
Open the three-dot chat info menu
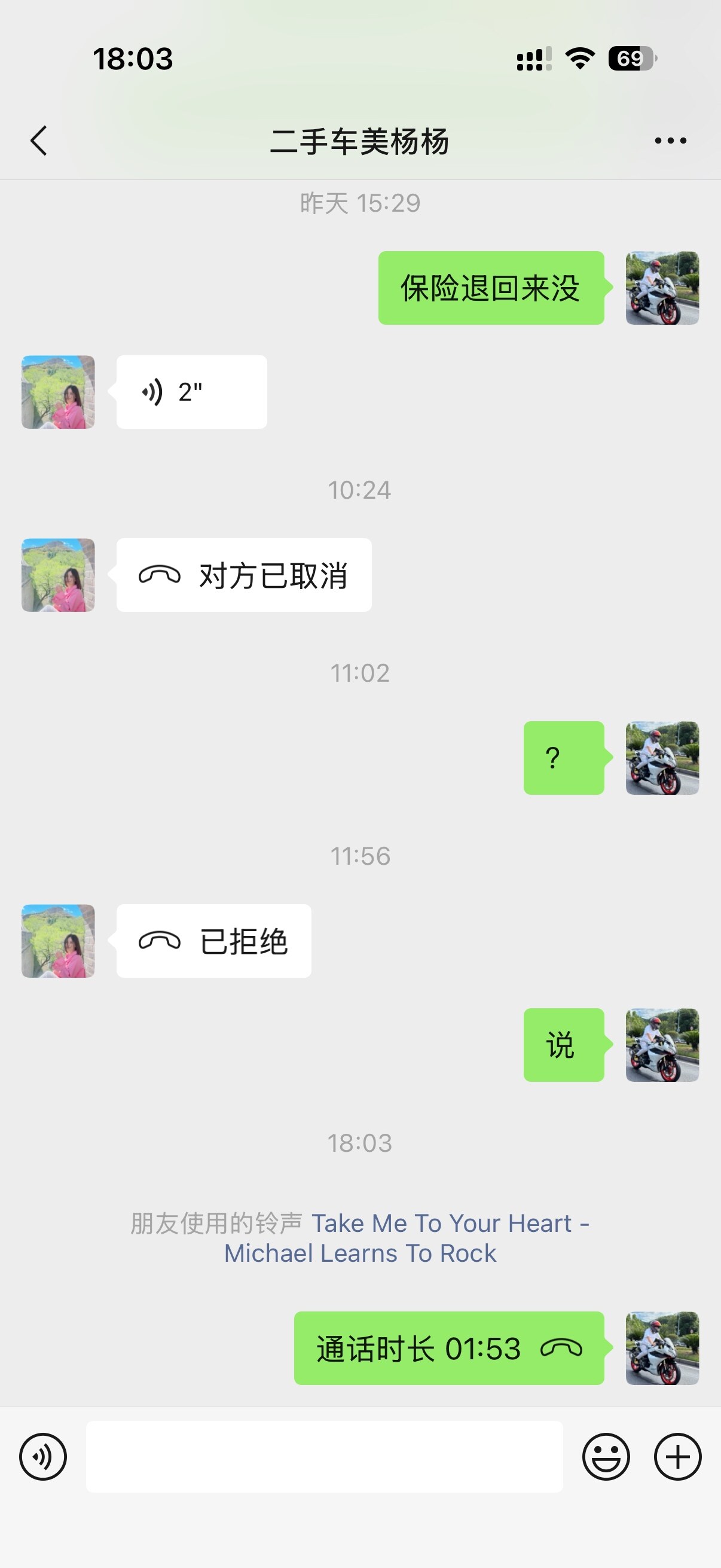[670, 141]
